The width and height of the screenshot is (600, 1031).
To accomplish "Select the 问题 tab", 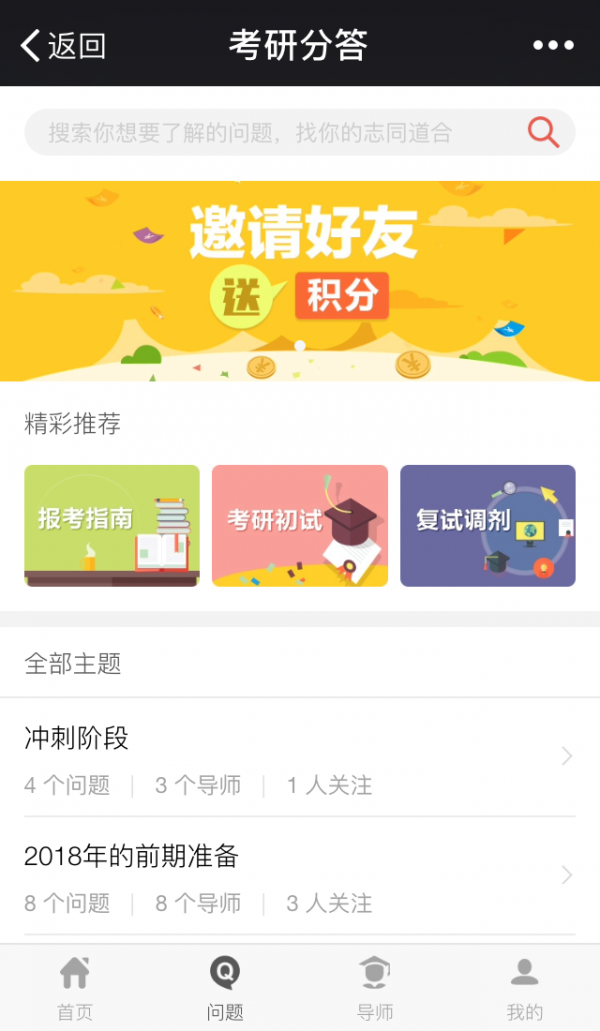I will [x=225, y=988].
